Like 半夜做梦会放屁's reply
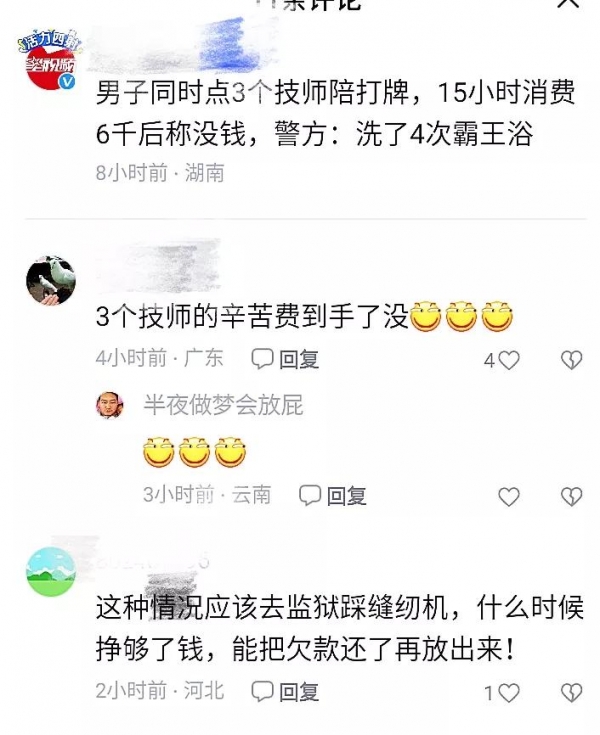The image size is (600, 735). coord(509,496)
